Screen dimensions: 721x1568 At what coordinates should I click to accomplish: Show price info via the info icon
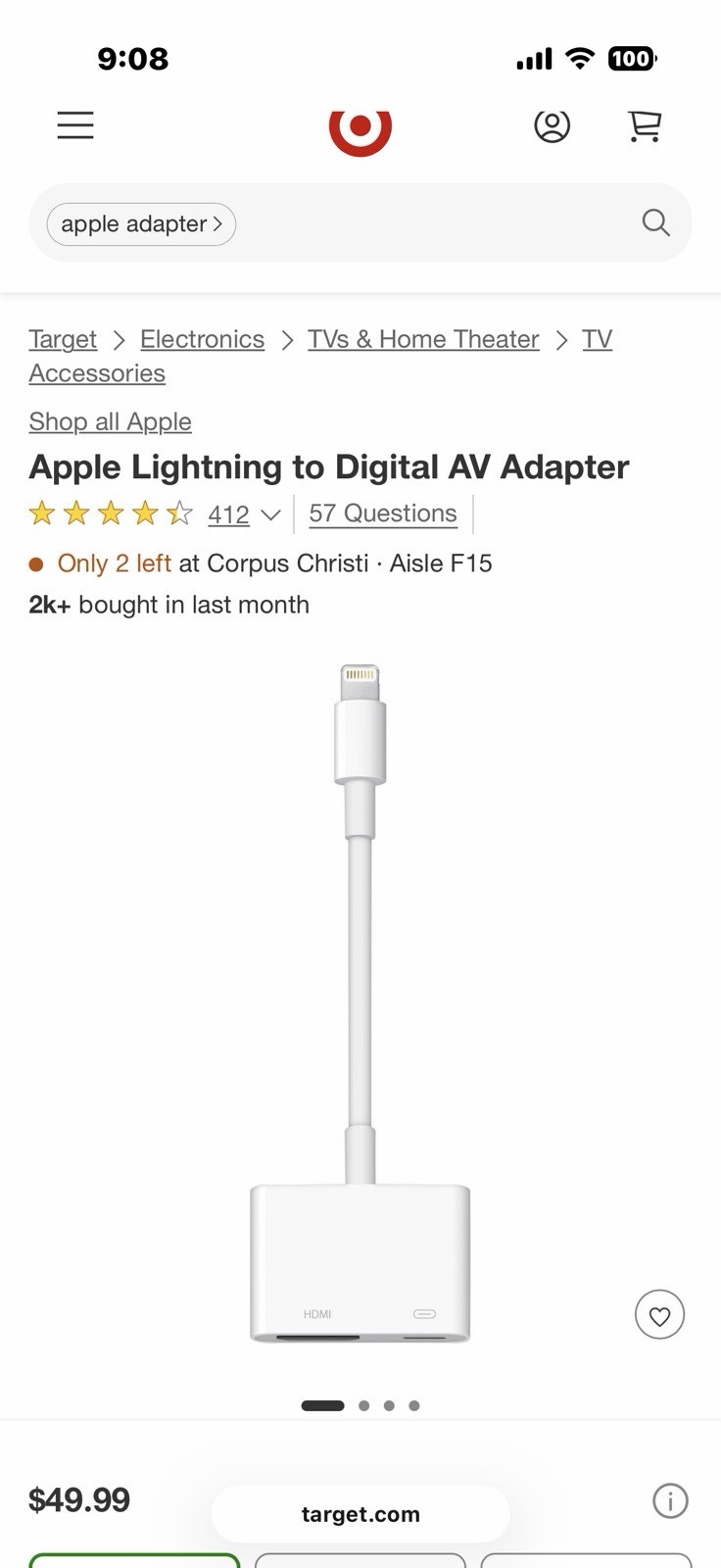pyautogui.click(x=670, y=1500)
